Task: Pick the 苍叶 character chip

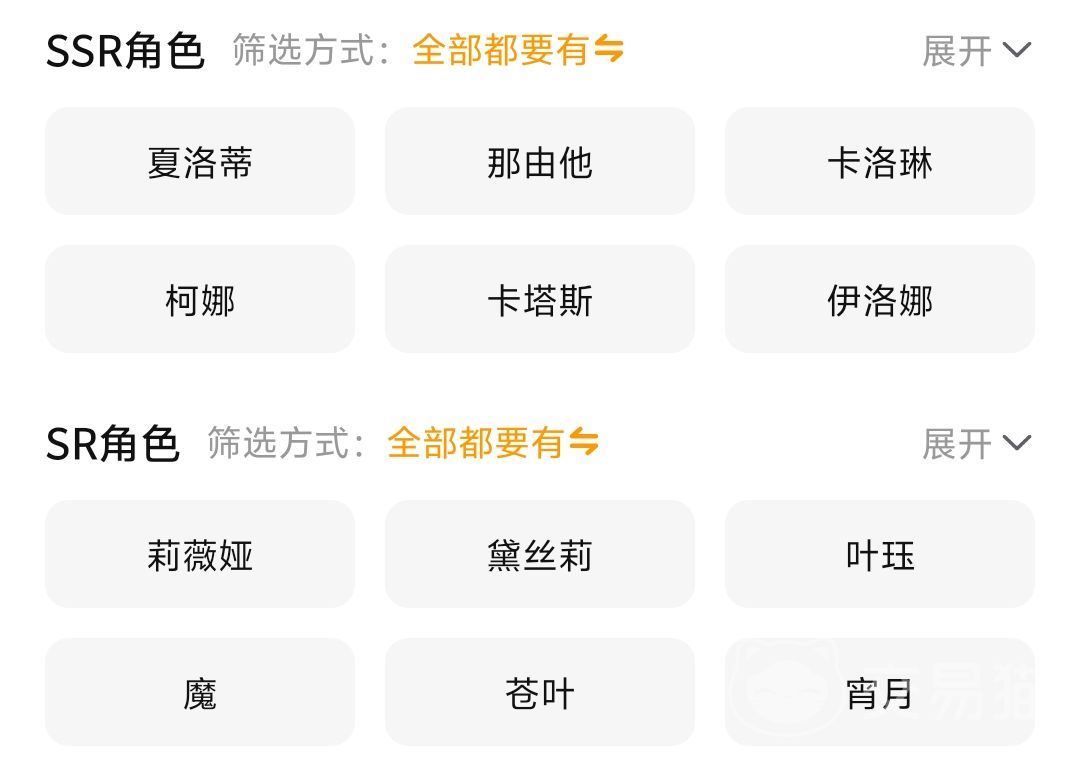Action: [x=540, y=693]
